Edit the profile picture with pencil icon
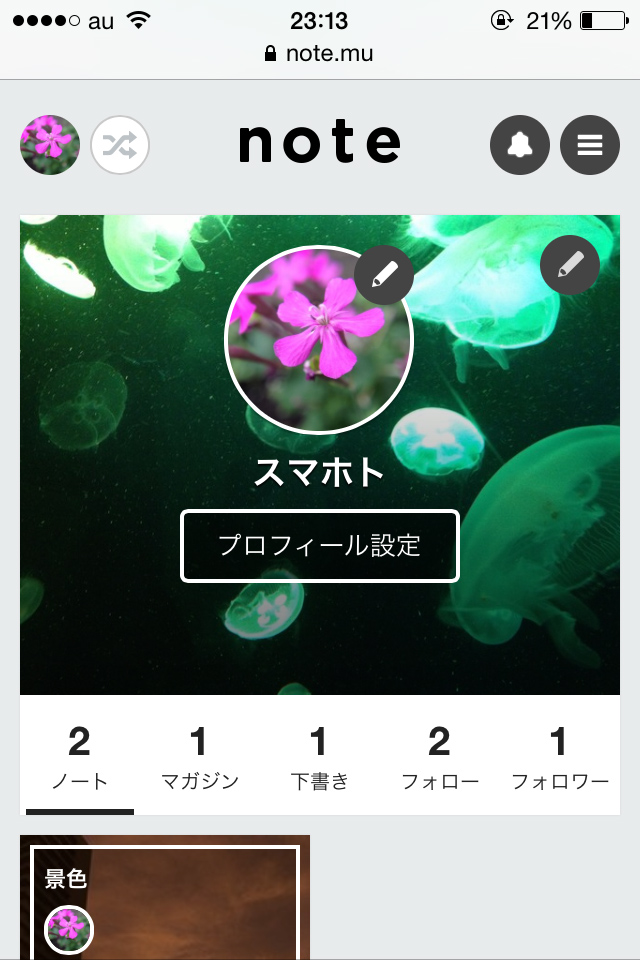The image size is (640, 960). (384, 273)
